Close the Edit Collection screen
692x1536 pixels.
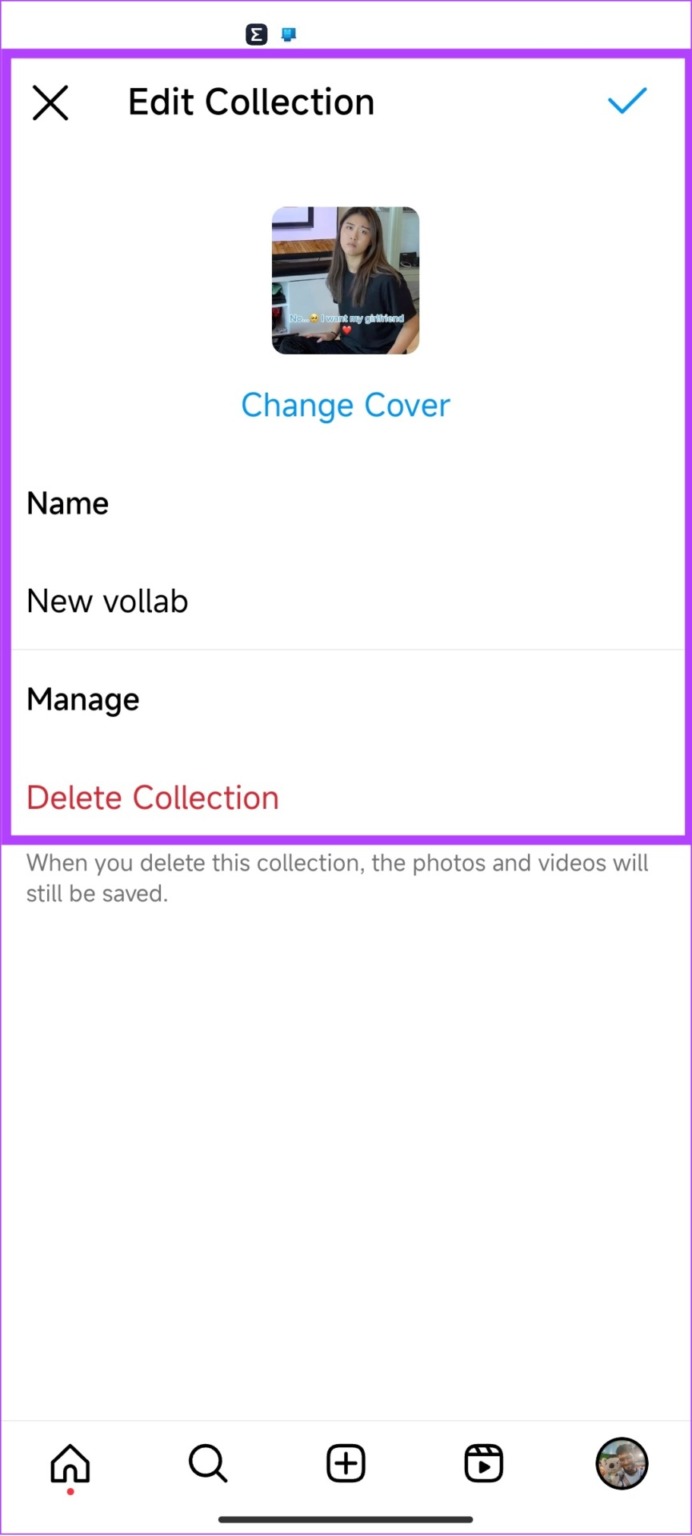pos(50,102)
